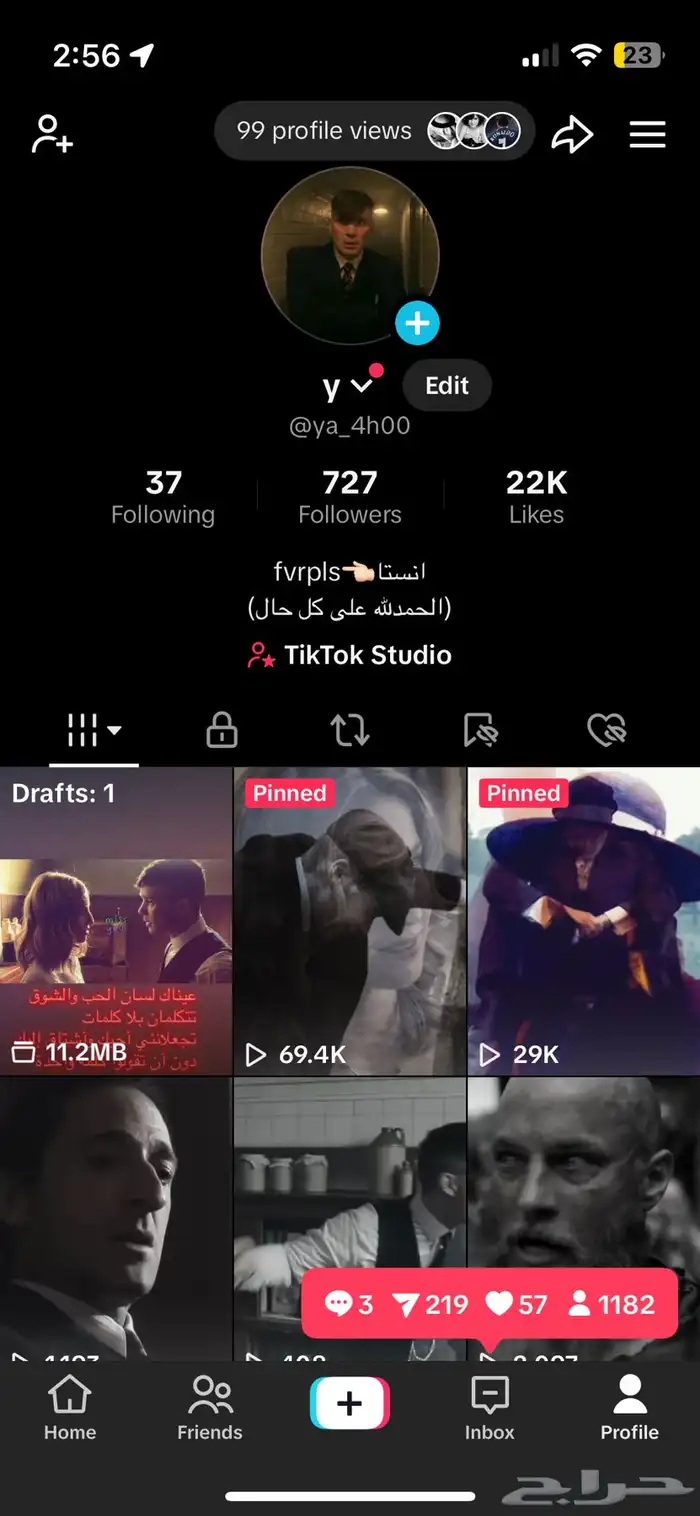Create a new post with plus button
Viewport: 700px width, 1516px height.
point(349,1403)
